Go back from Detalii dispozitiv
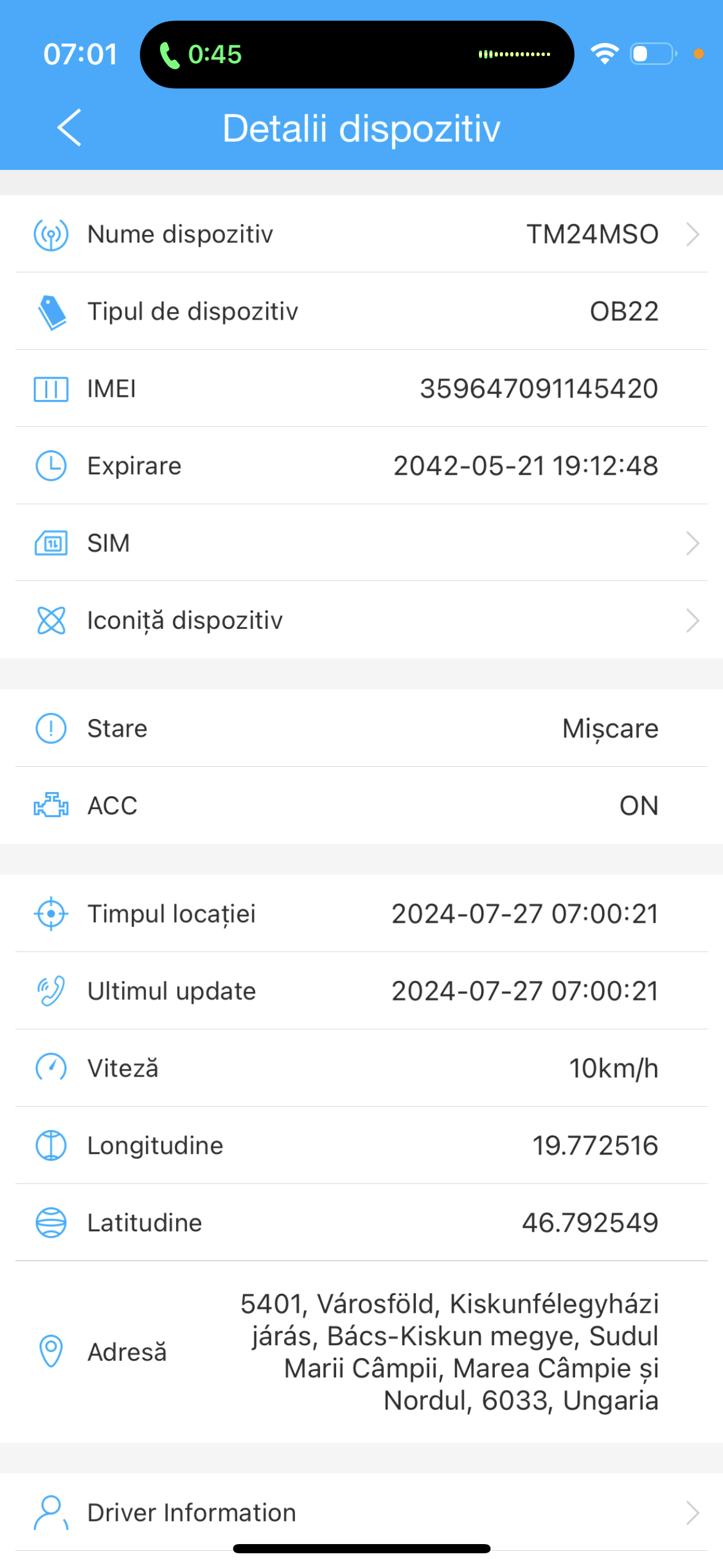Viewport: 723px width, 1568px height. 69,128
